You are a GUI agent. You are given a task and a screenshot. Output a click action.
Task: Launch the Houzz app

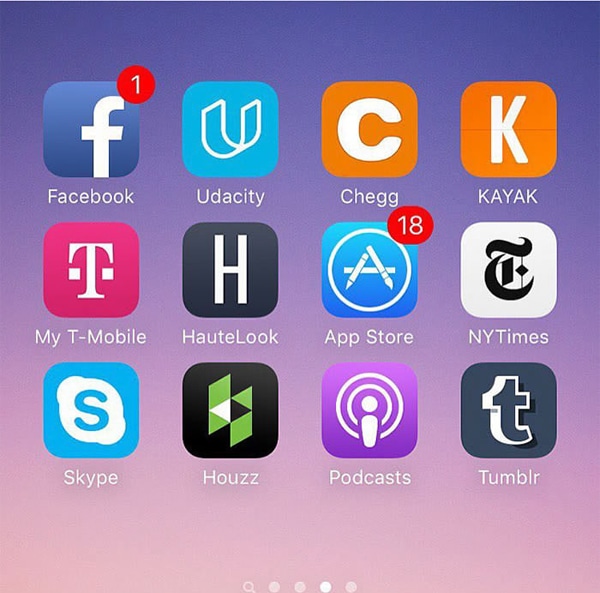coord(230,410)
